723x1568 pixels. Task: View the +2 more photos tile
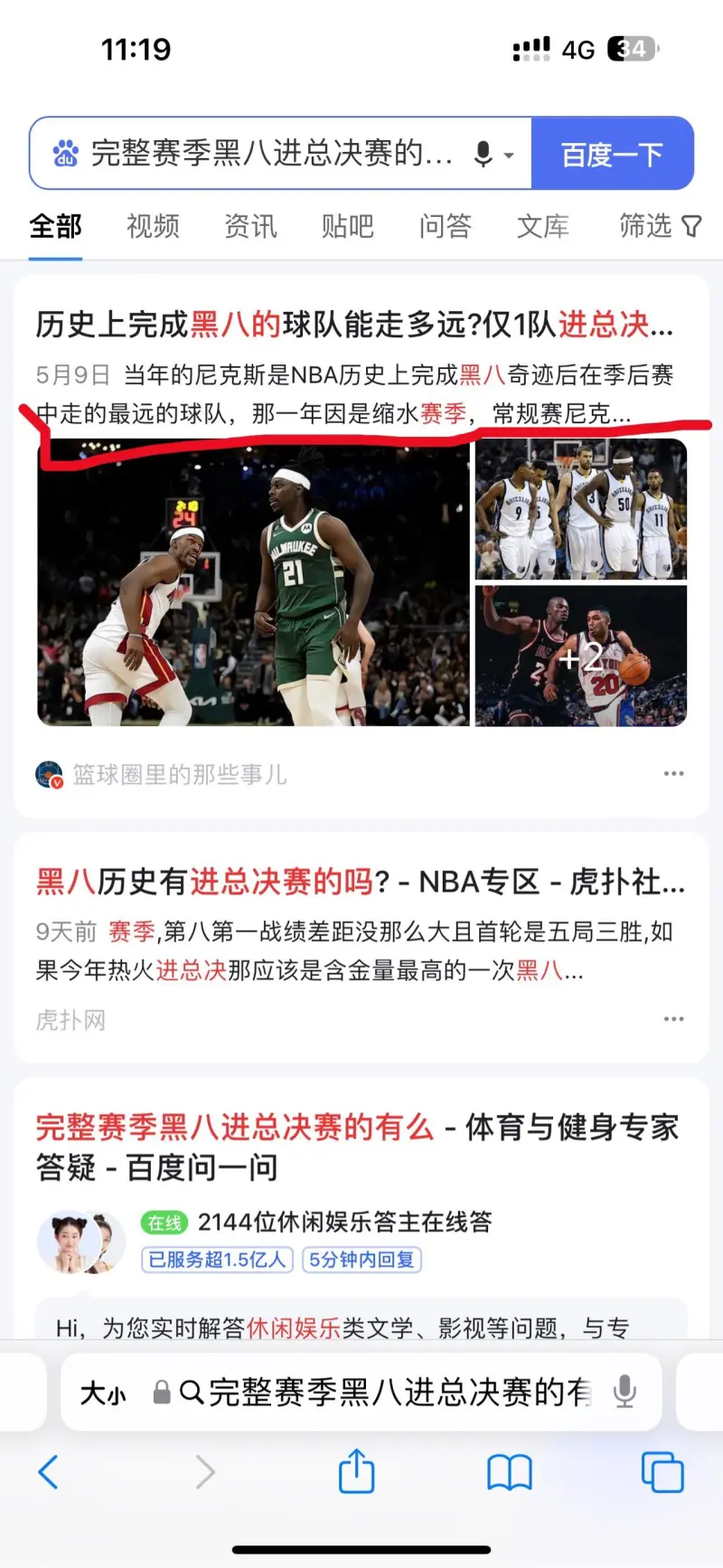click(x=581, y=656)
